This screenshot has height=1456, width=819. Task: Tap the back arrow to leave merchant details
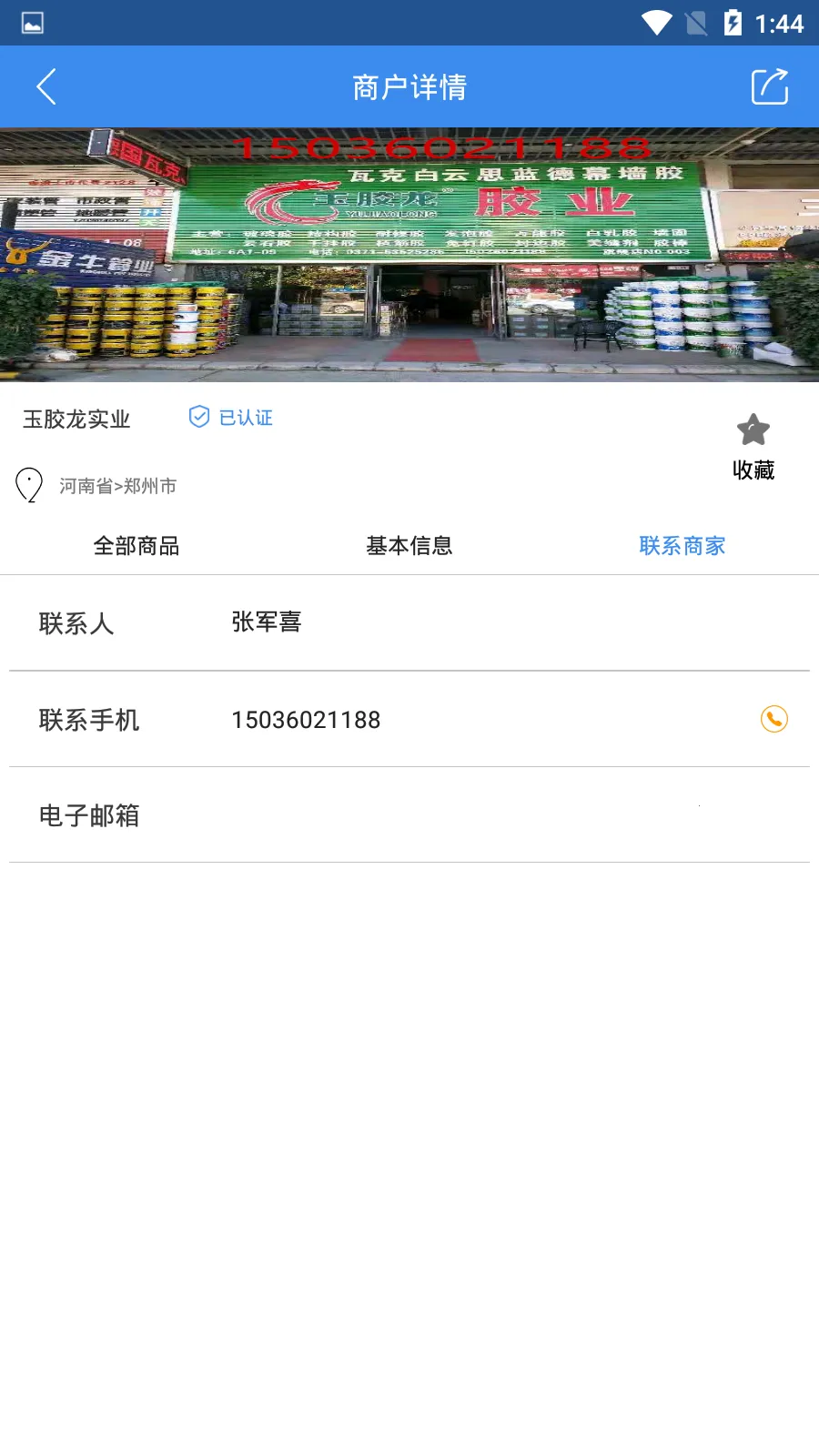45,86
